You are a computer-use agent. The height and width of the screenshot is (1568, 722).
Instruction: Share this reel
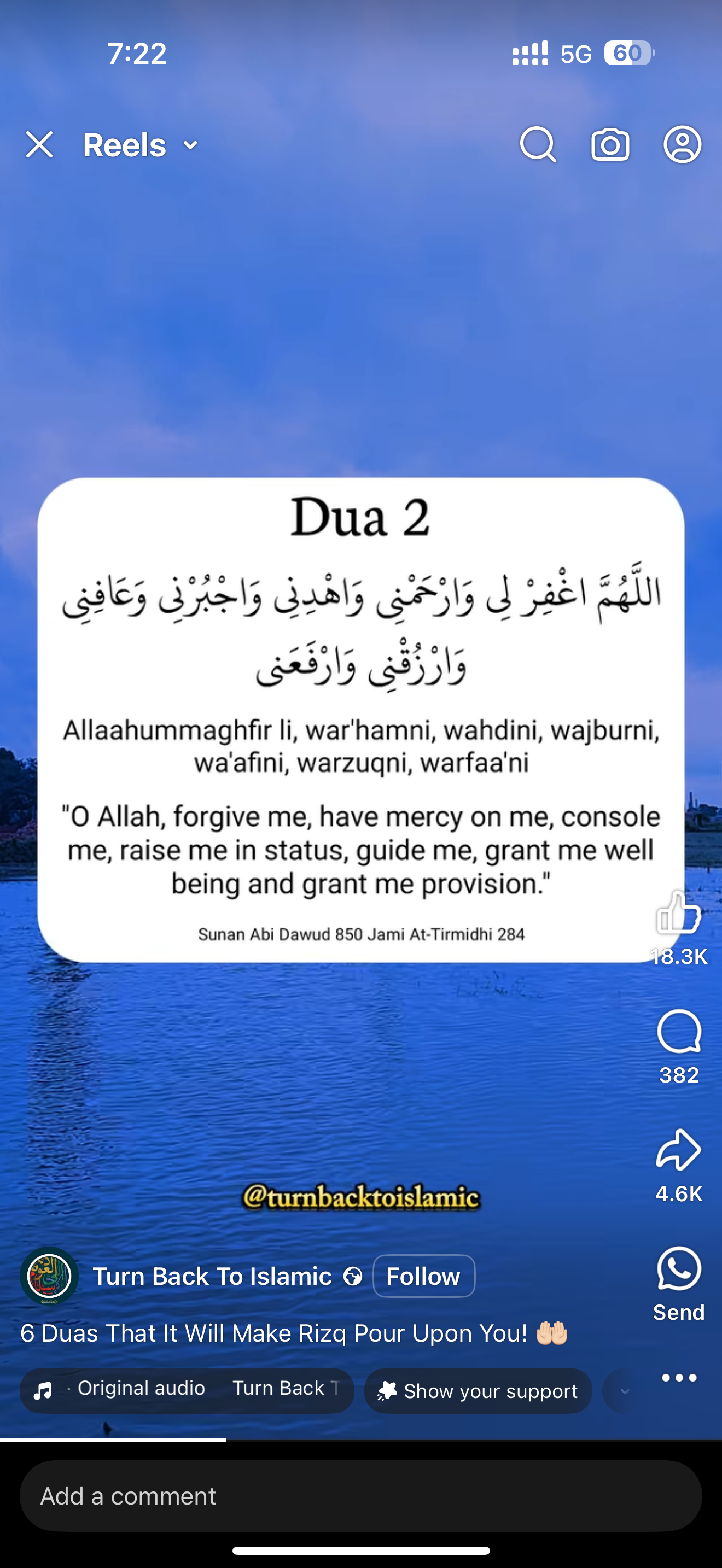[x=678, y=1150]
